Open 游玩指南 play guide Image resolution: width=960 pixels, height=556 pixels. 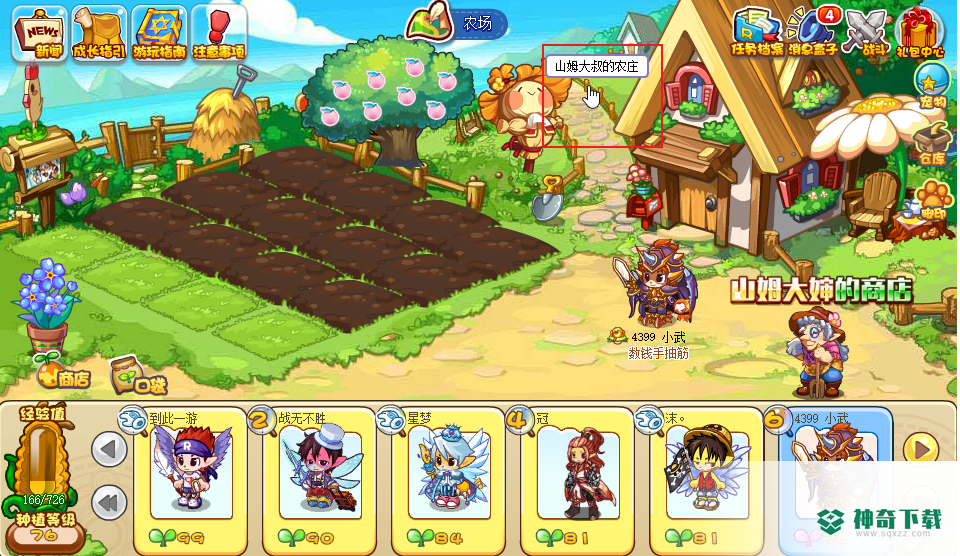click(x=159, y=33)
